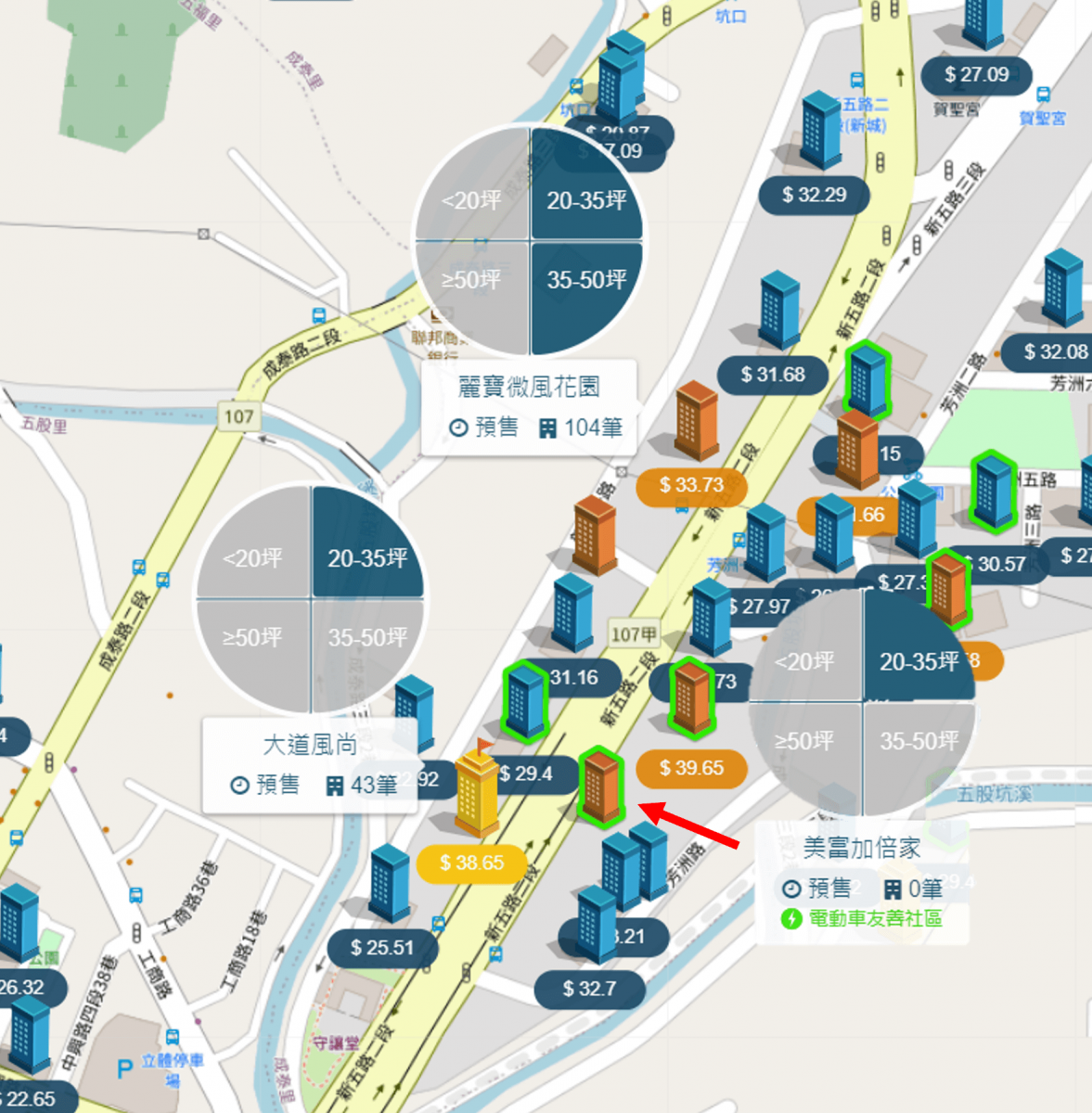Open the 麗寶微風花園 info card
Viewport: 1092px width, 1113px height.
click(529, 406)
